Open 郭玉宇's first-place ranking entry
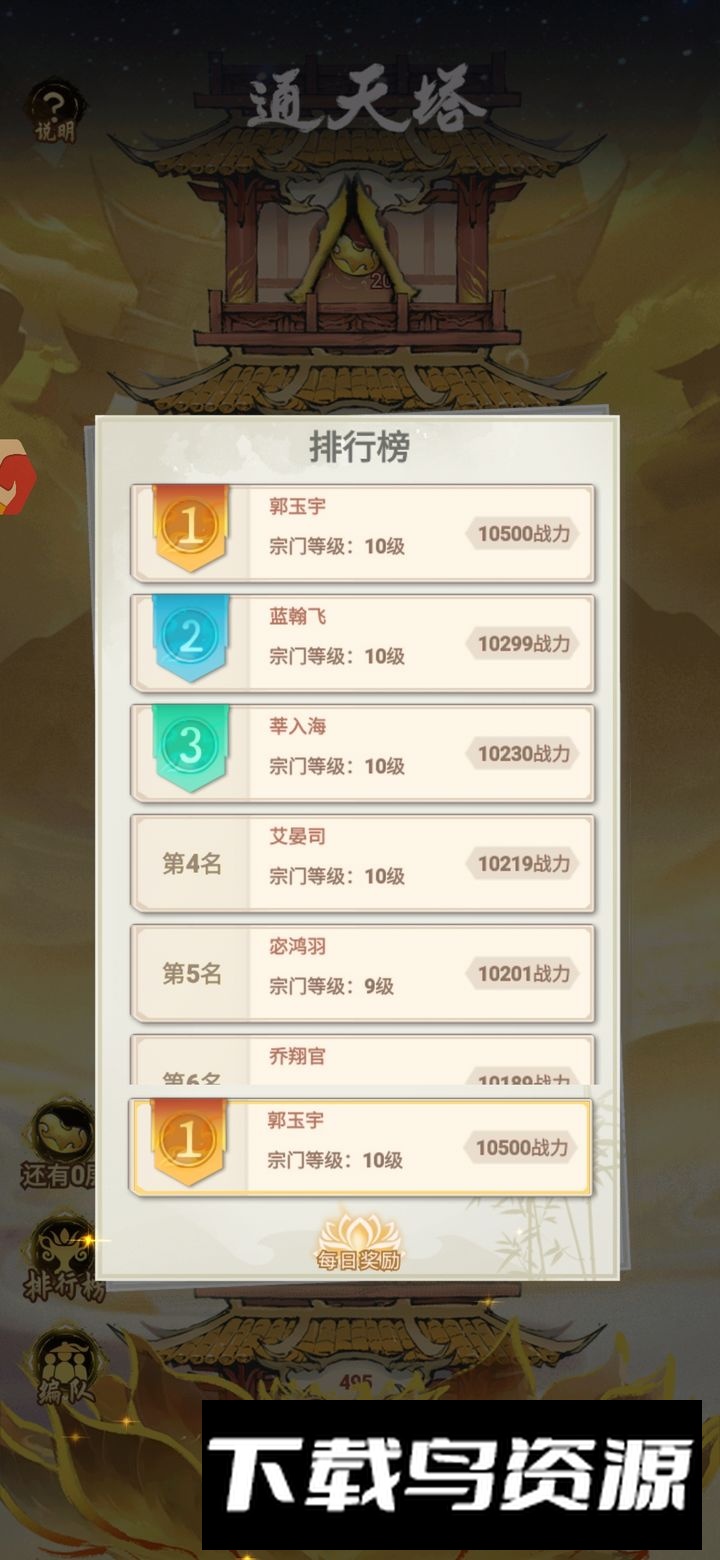 [362, 534]
